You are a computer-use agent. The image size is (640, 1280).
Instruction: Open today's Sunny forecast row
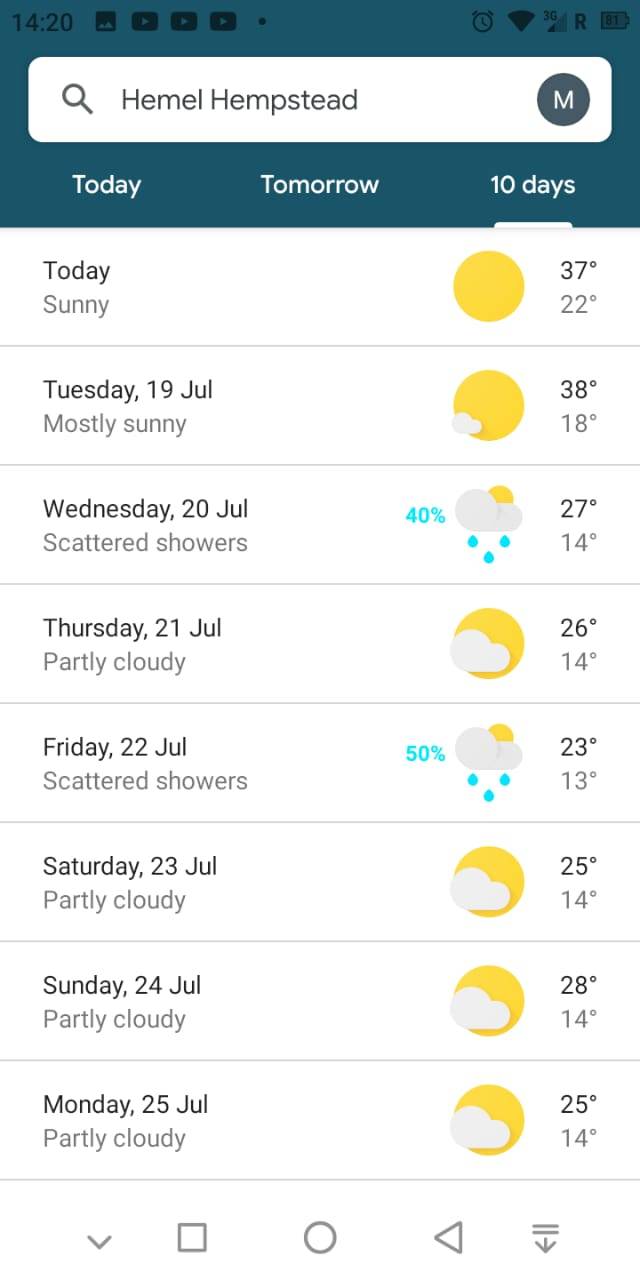[320, 288]
